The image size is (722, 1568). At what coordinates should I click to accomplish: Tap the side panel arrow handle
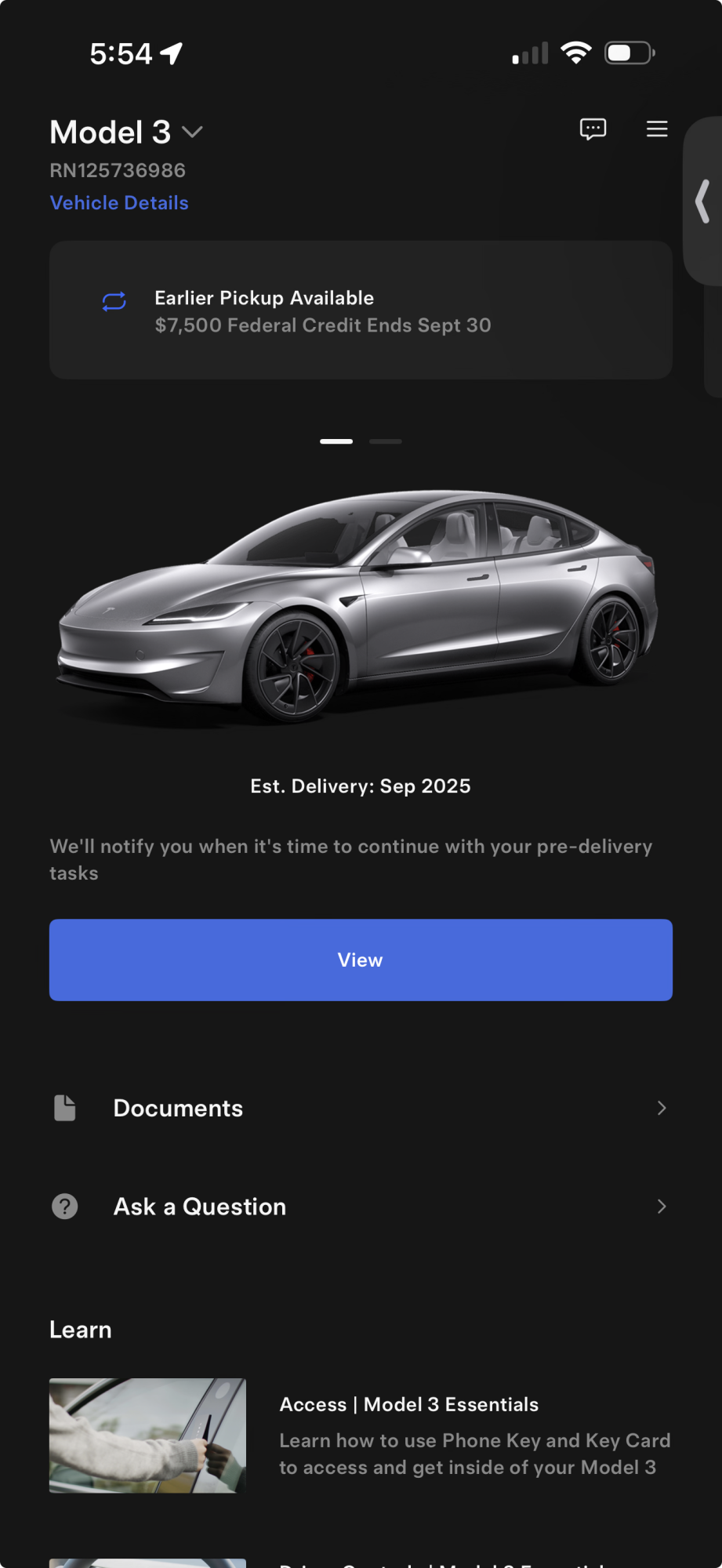tap(702, 201)
